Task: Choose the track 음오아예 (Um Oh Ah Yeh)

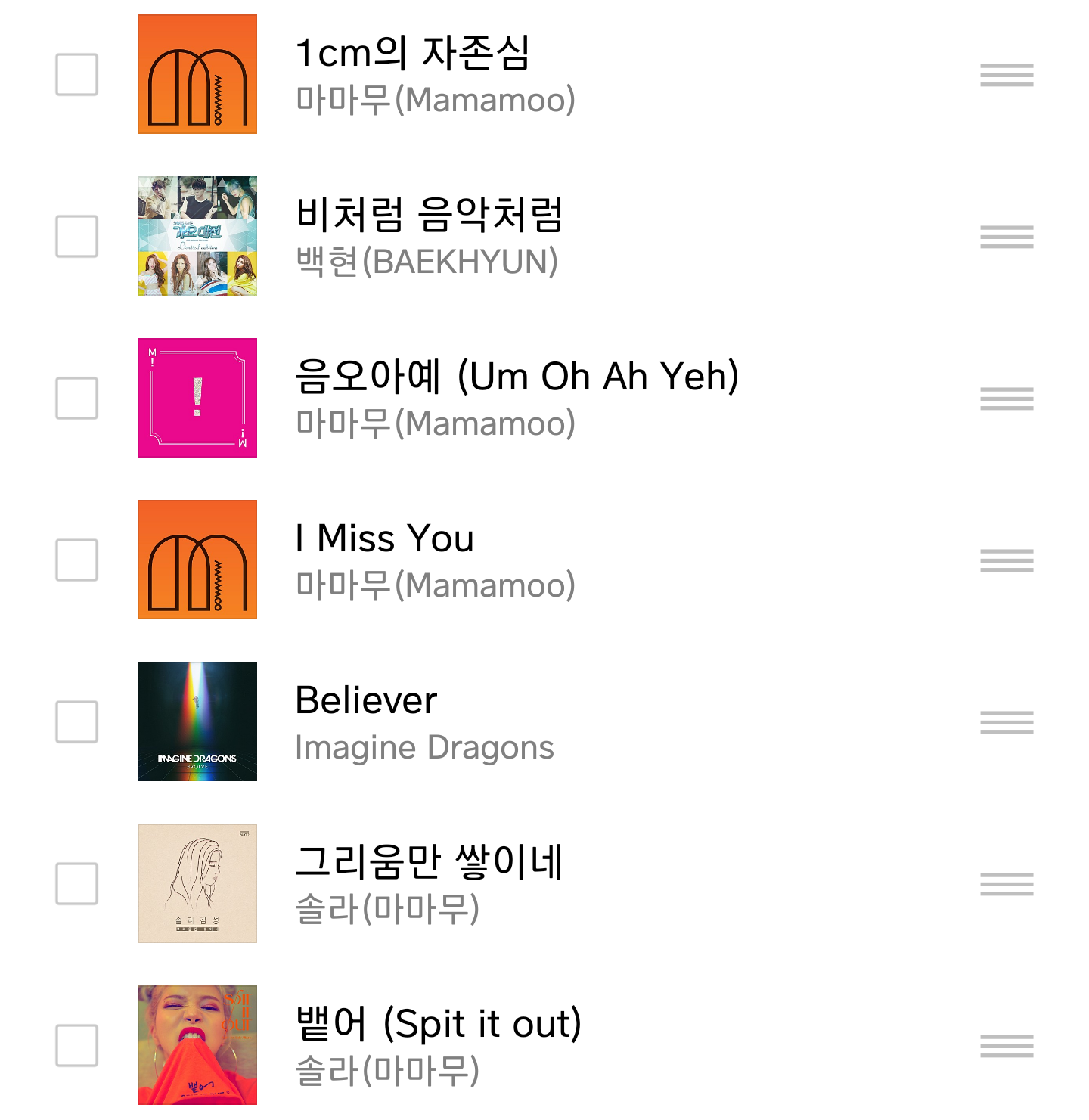Action: pos(517,377)
